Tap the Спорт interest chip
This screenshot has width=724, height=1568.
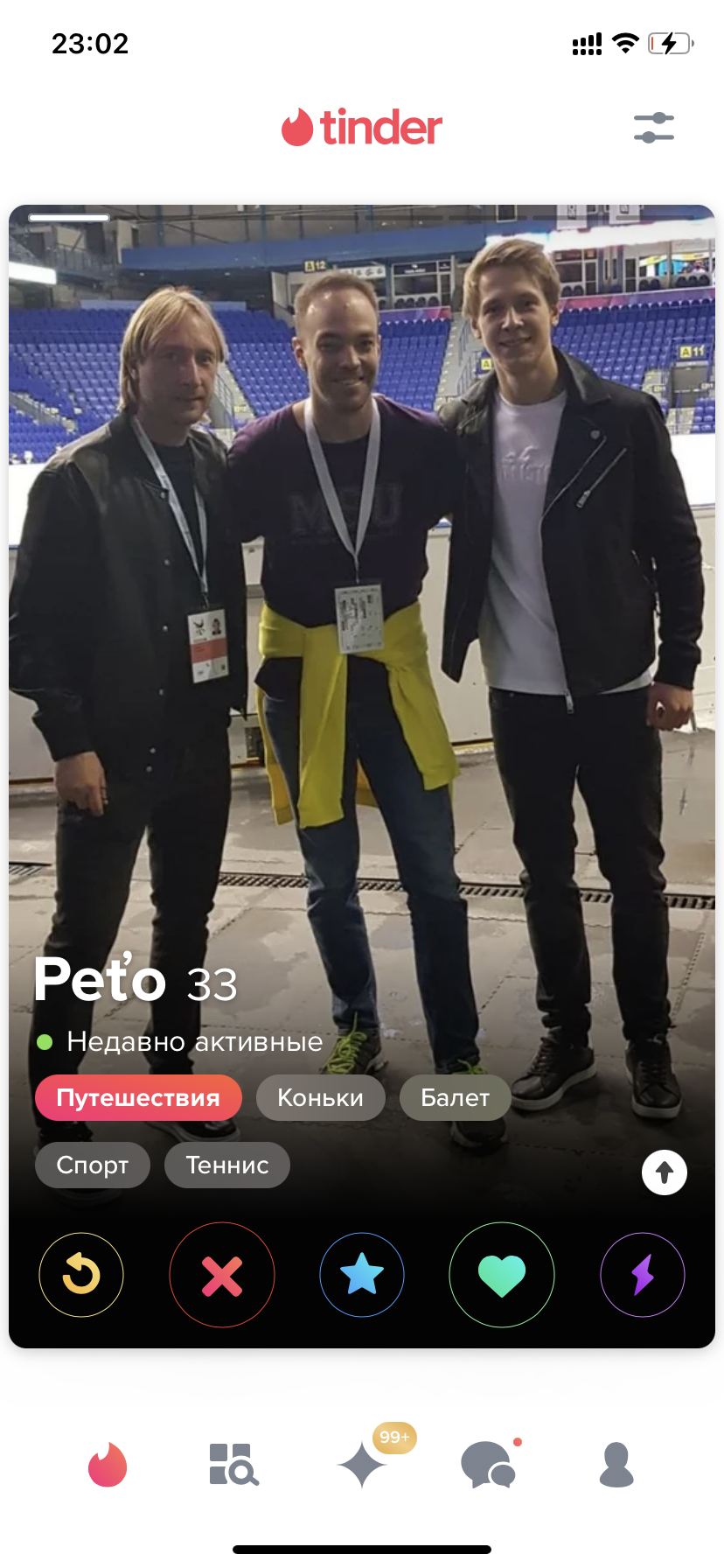(x=93, y=1165)
